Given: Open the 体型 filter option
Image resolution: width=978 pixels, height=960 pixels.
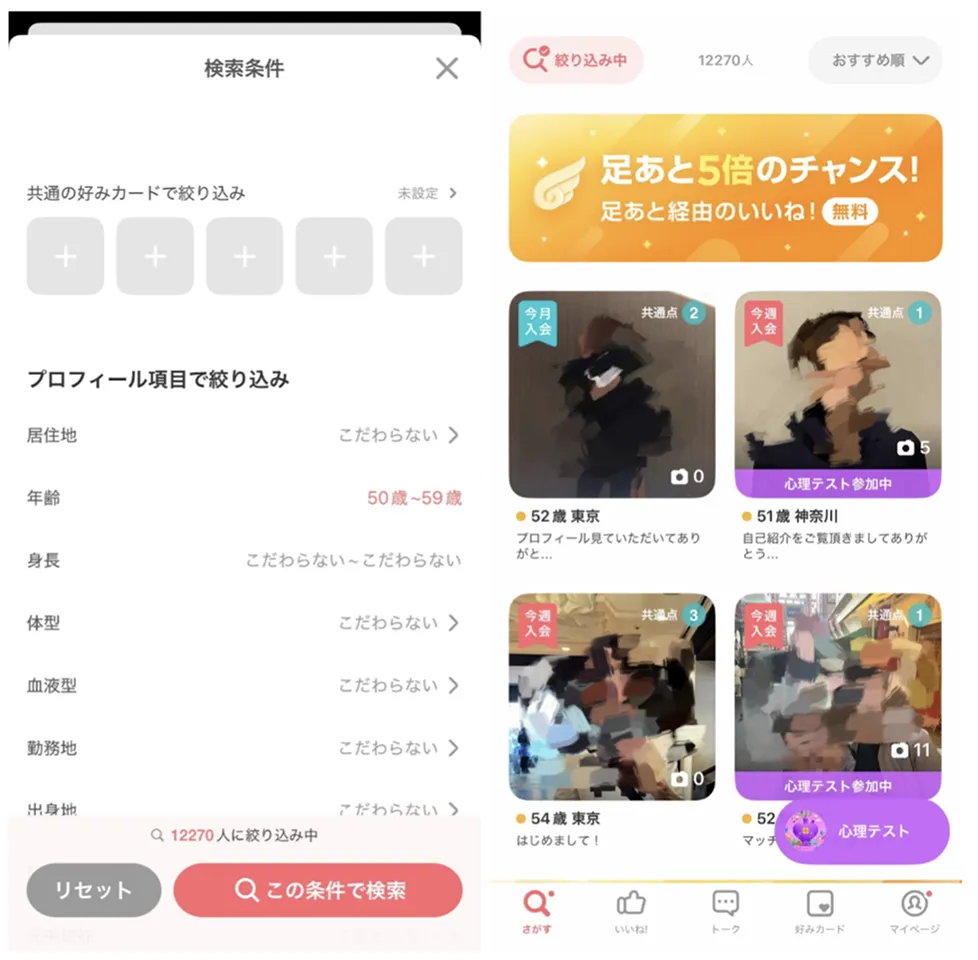Looking at the screenshot, I should click(244, 623).
